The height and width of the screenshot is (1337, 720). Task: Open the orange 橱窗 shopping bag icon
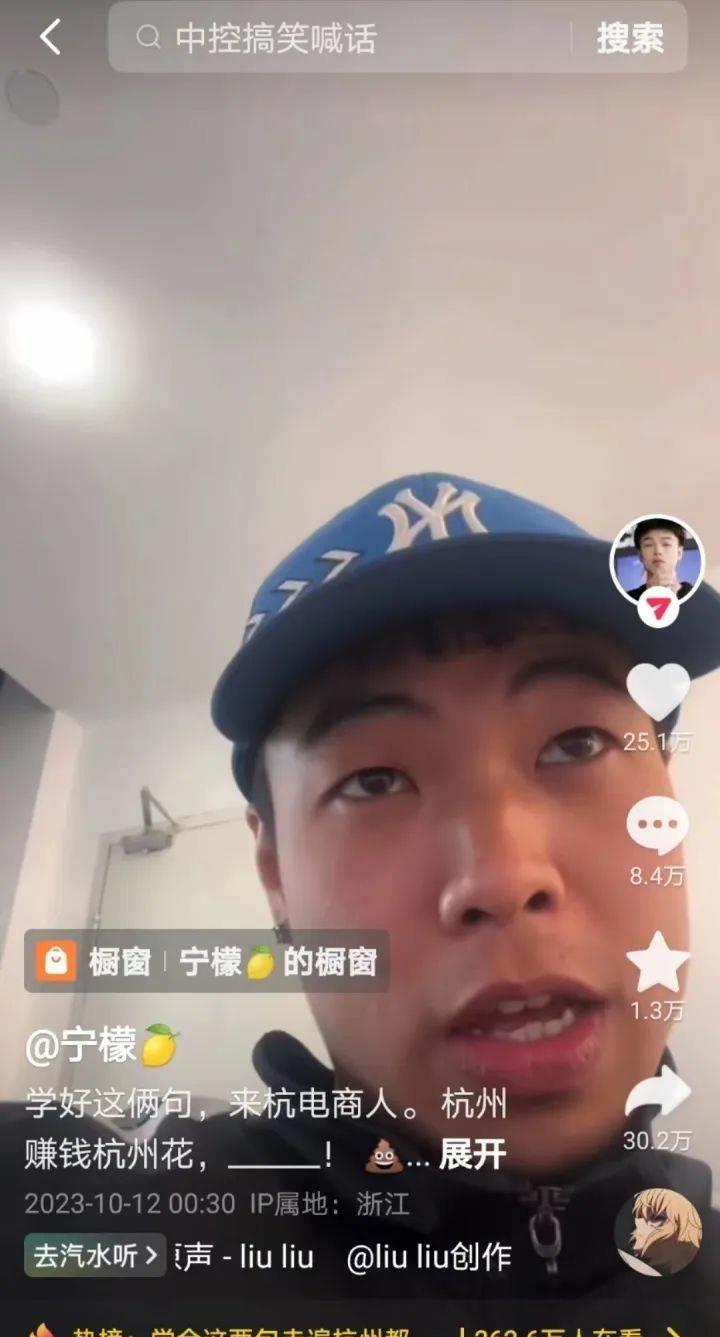click(x=54, y=958)
